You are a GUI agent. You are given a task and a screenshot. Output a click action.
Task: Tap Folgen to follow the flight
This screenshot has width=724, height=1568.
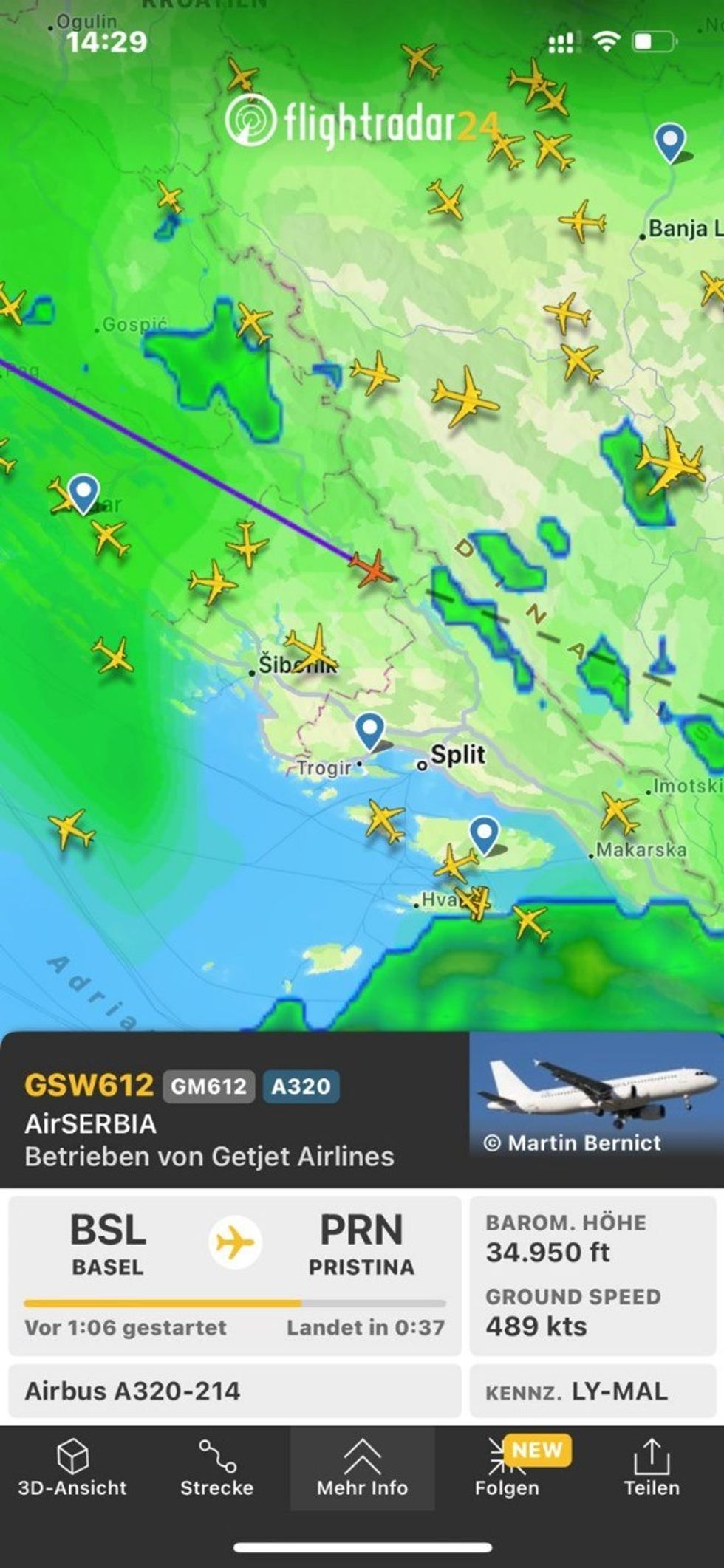coord(507,1468)
